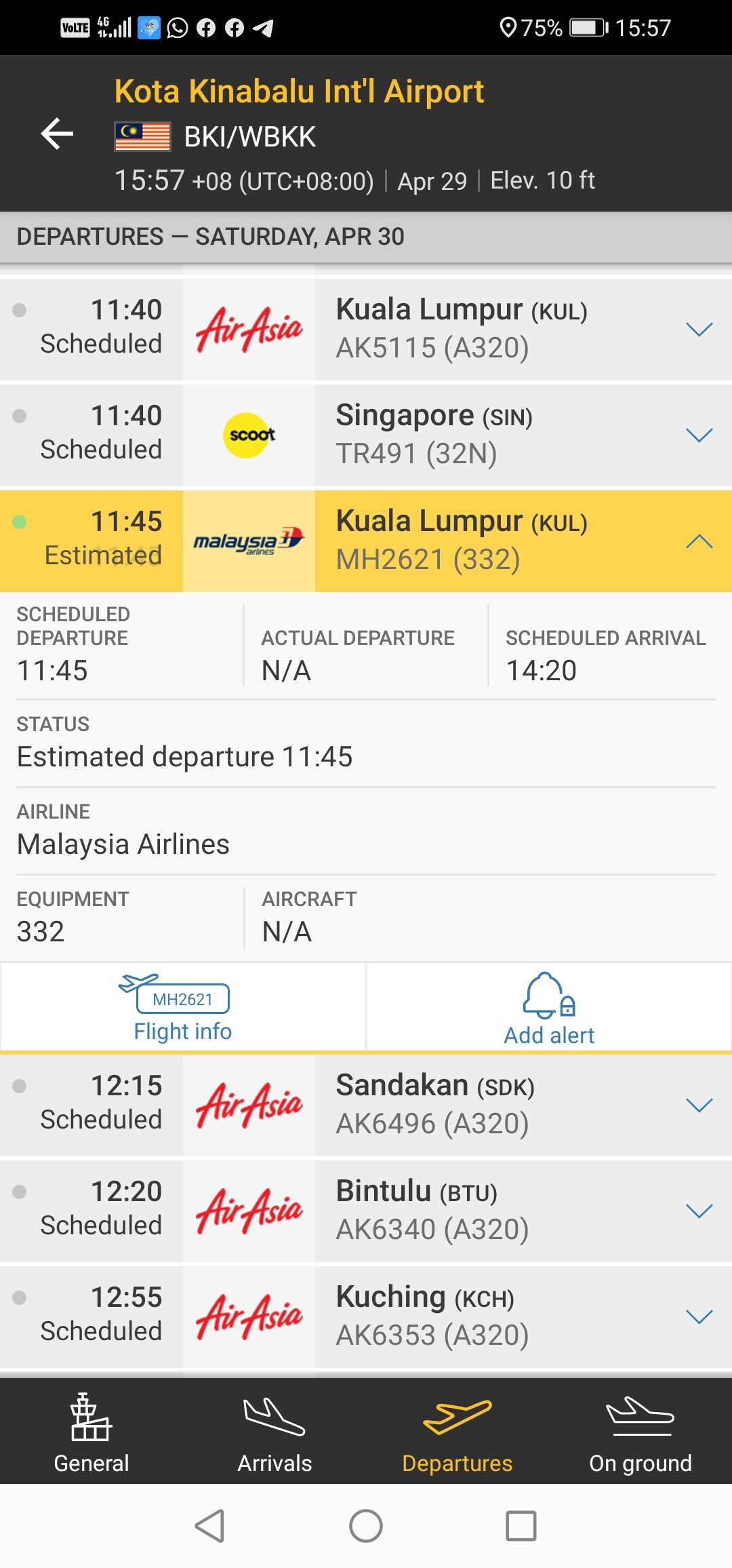Collapse the MH2621 flight details
The height and width of the screenshot is (1568, 732).
699,541
